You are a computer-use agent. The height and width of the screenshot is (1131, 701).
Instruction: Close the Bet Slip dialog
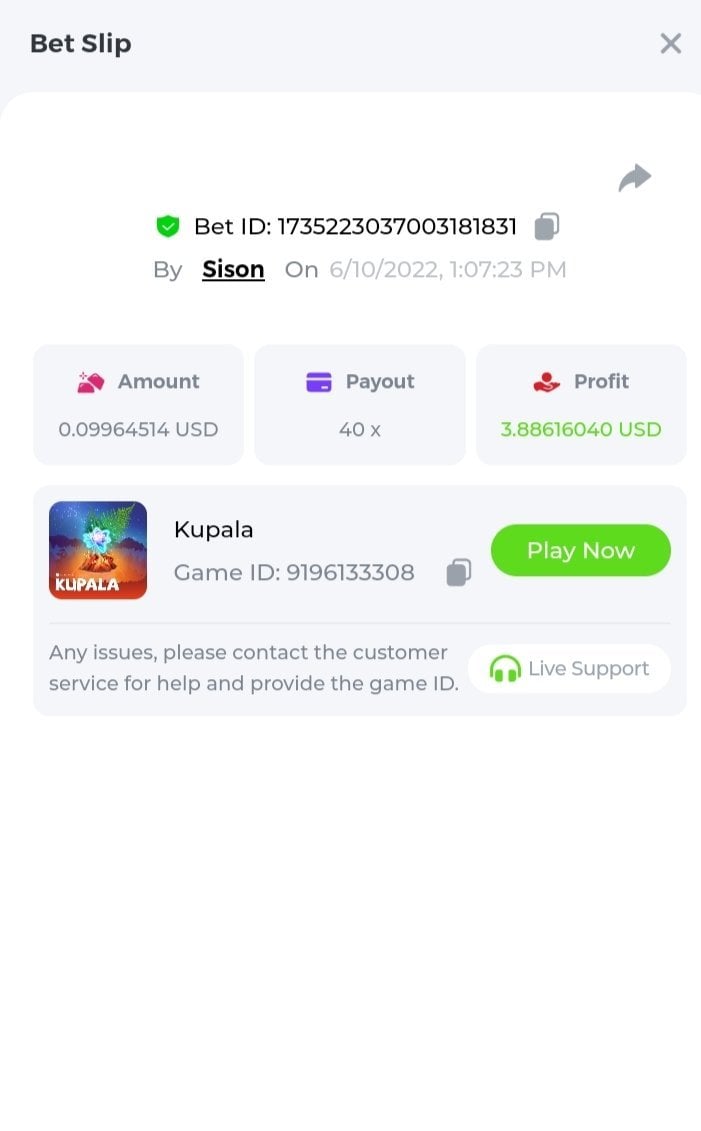[x=670, y=43]
